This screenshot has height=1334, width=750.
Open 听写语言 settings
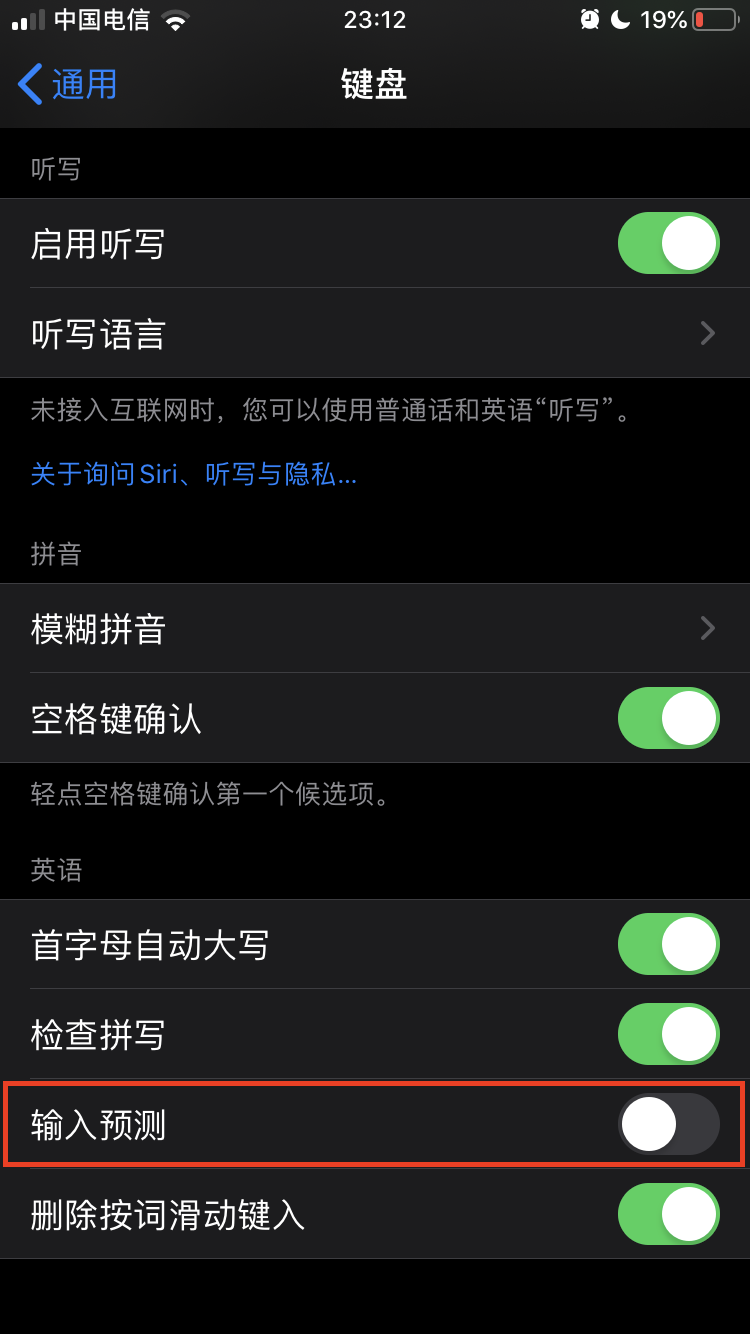[x=375, y=333]
